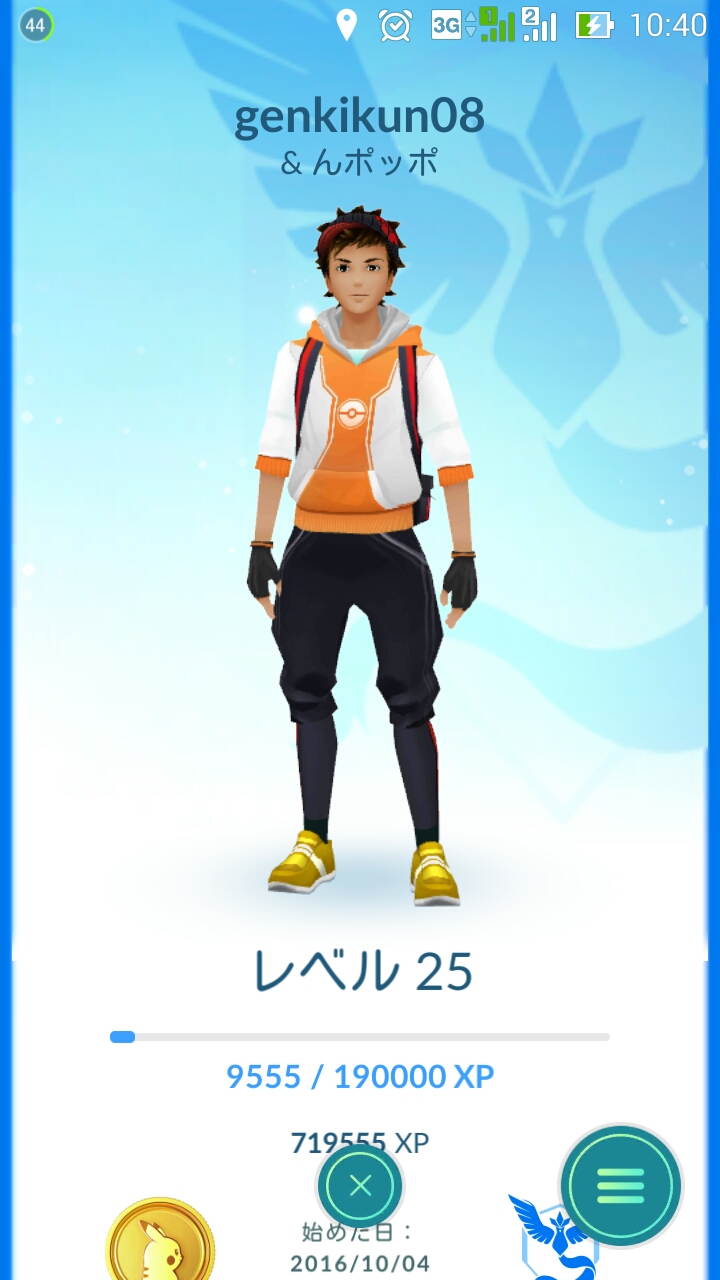The height and width of the screenshot is (1280, 720).
Task: Tap the レベル 25 level label
Action: coord(358,968)
